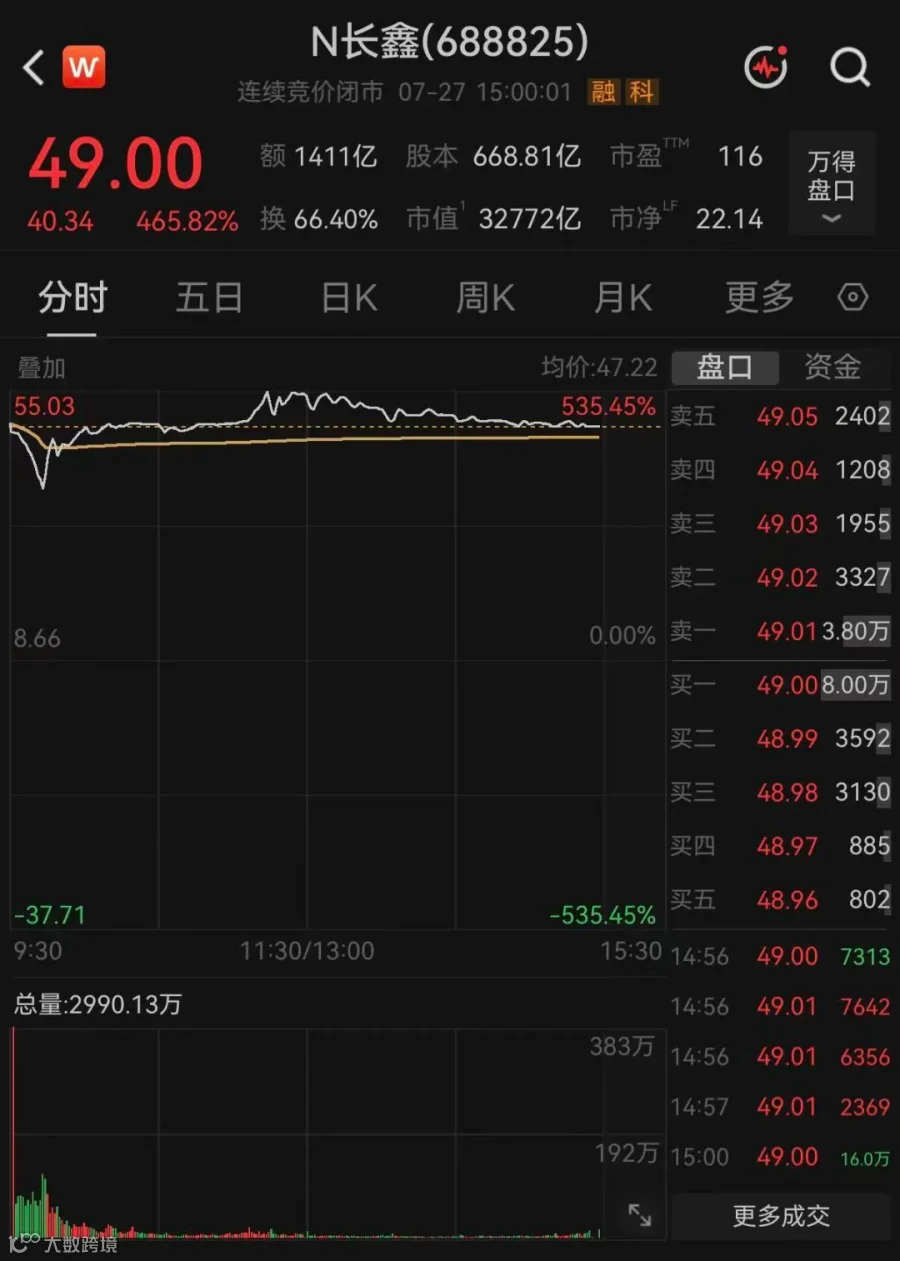This screenshot has width=900, height=1261.
Task: Open the search magnifier icon
Action: click(x=850, y=68)
